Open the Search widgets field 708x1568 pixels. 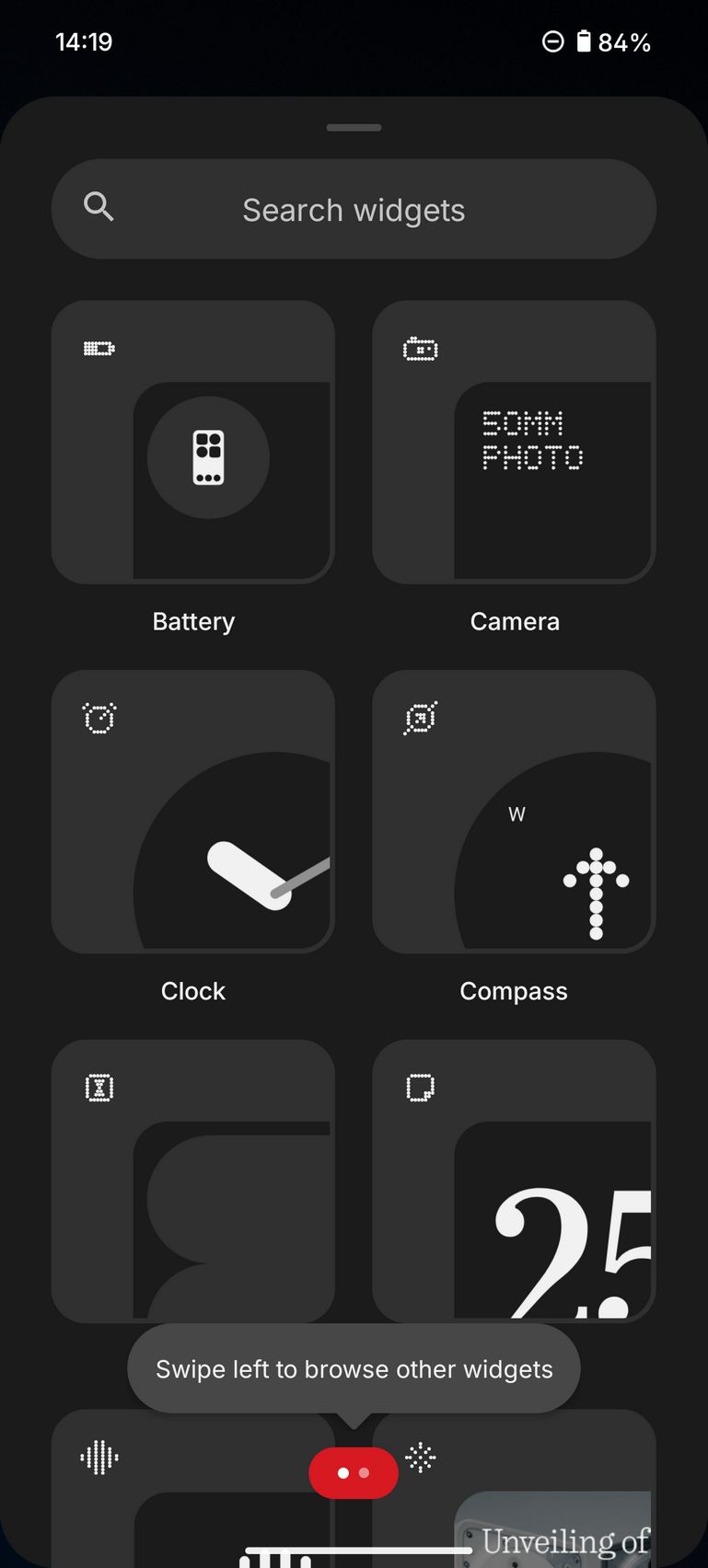tap(354, 210)
